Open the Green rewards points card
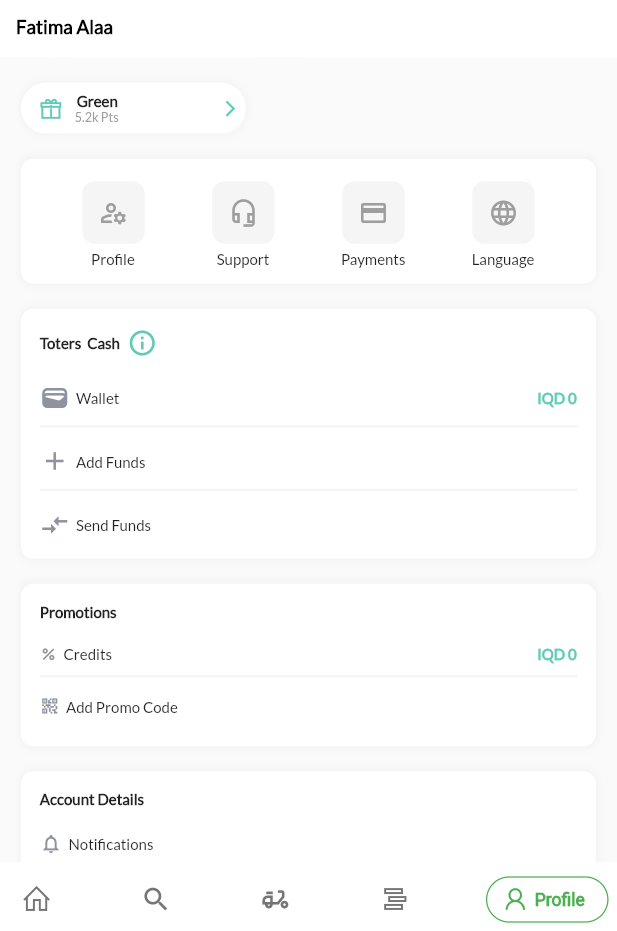 pyautogui.click(x=133, y=108)
